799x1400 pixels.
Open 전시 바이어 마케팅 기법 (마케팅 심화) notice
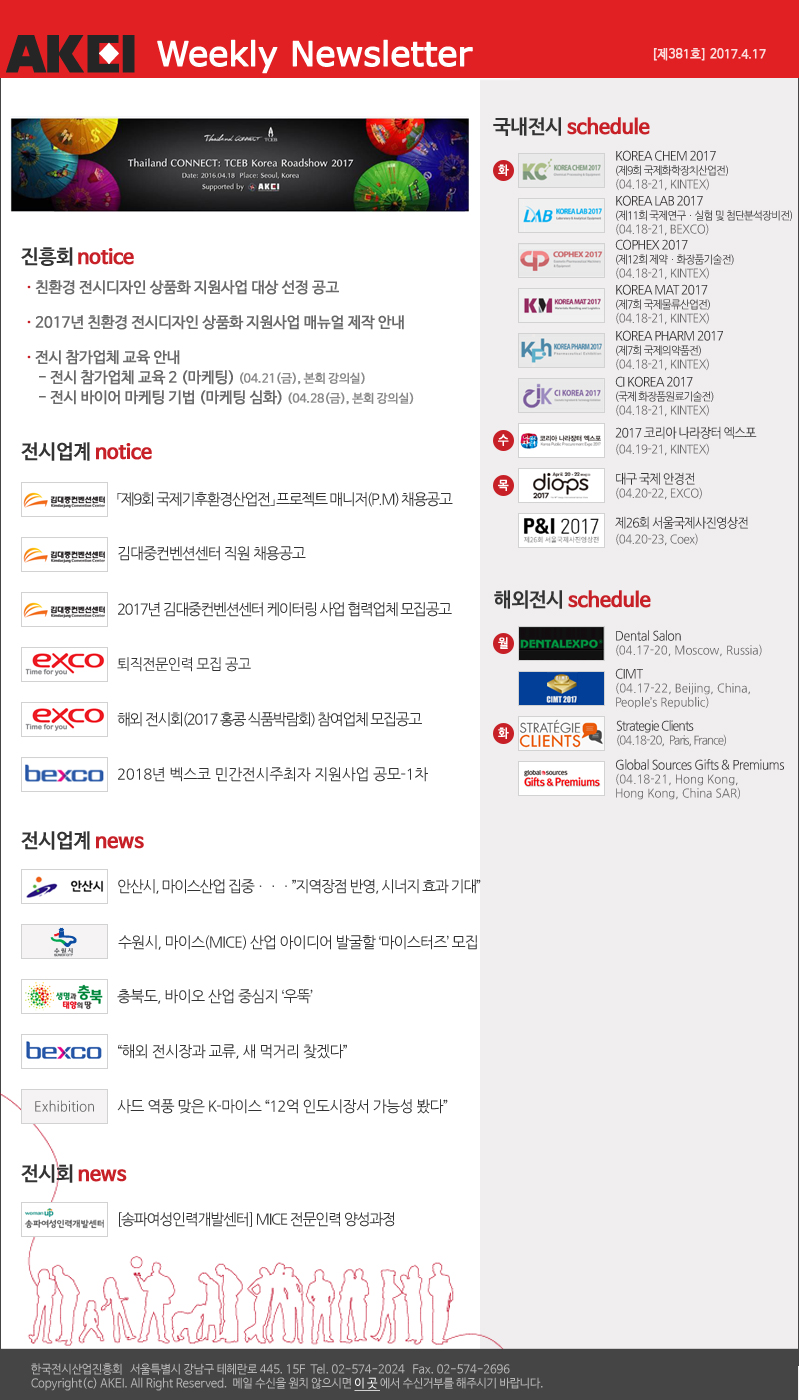click(167, 397)
